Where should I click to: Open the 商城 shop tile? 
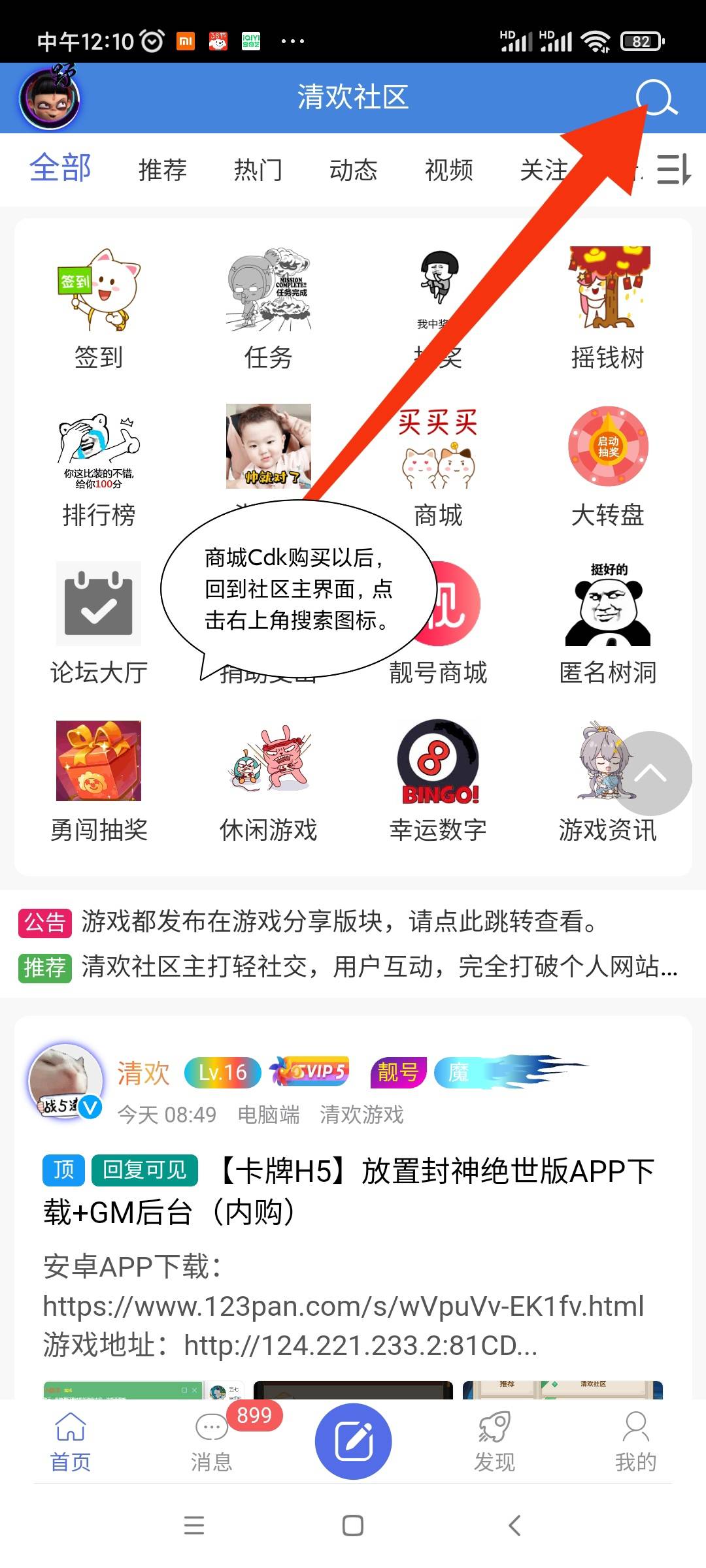(x=439, y=466)
